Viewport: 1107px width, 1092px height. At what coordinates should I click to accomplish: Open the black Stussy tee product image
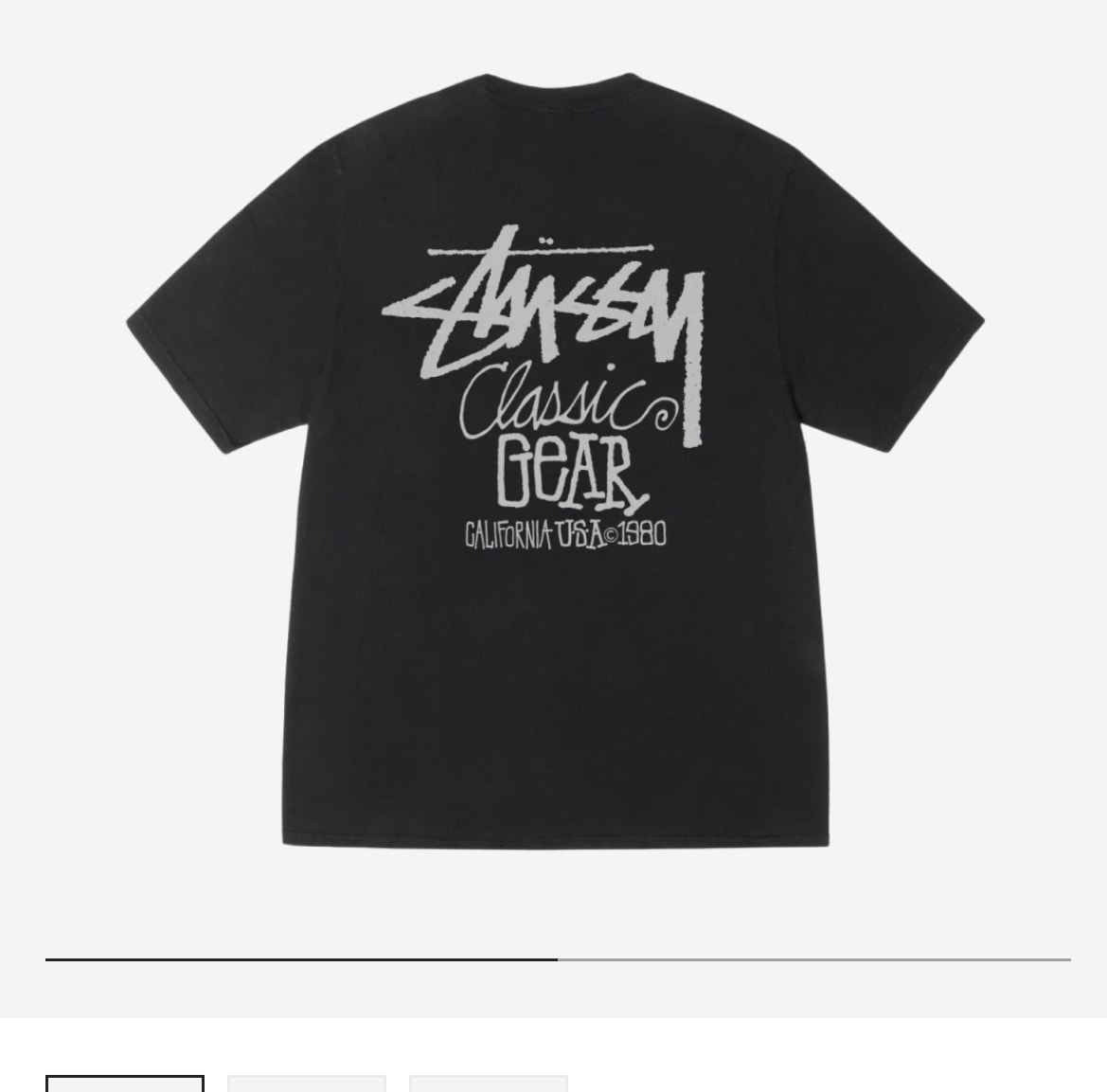click(555, 459)
